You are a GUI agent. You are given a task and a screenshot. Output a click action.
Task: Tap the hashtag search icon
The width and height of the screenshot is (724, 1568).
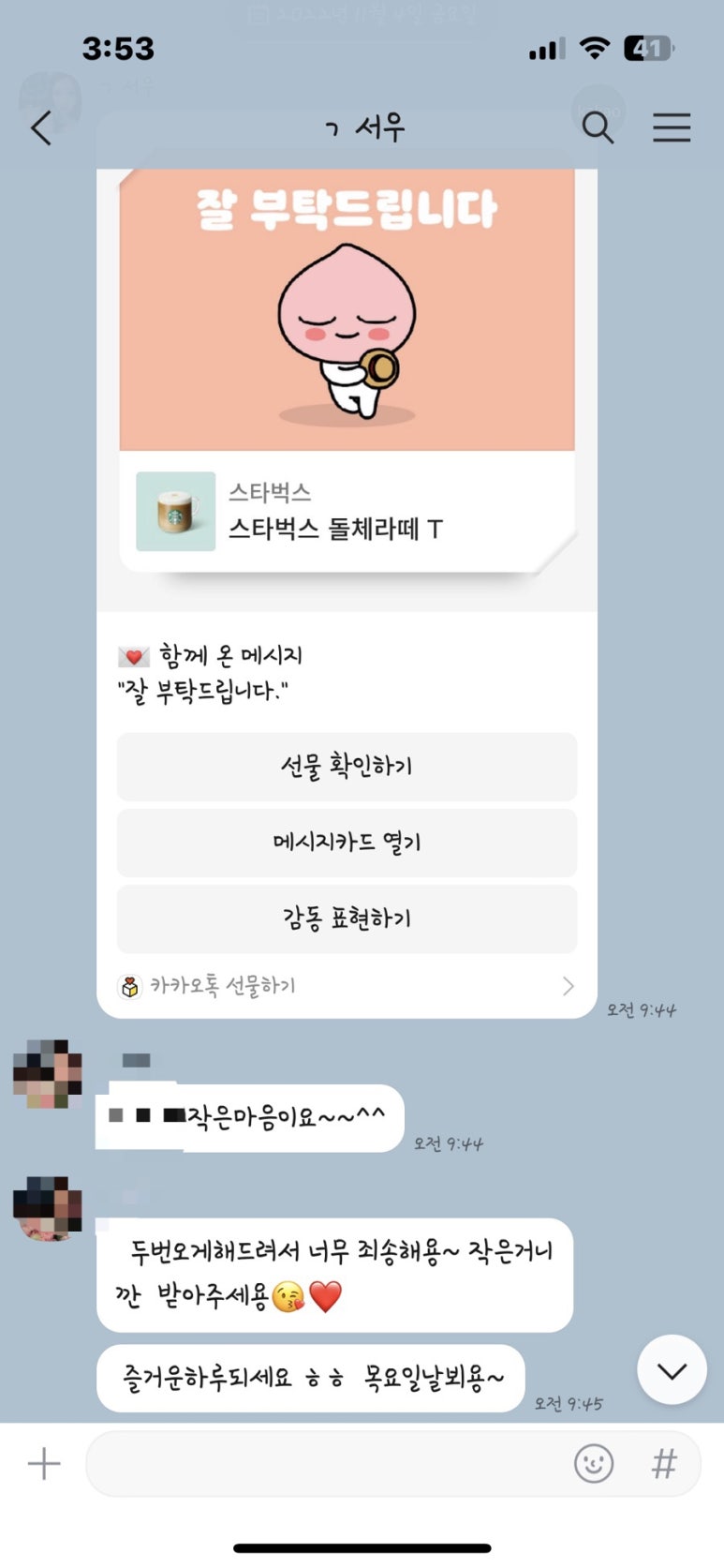tap(664, 1463)
